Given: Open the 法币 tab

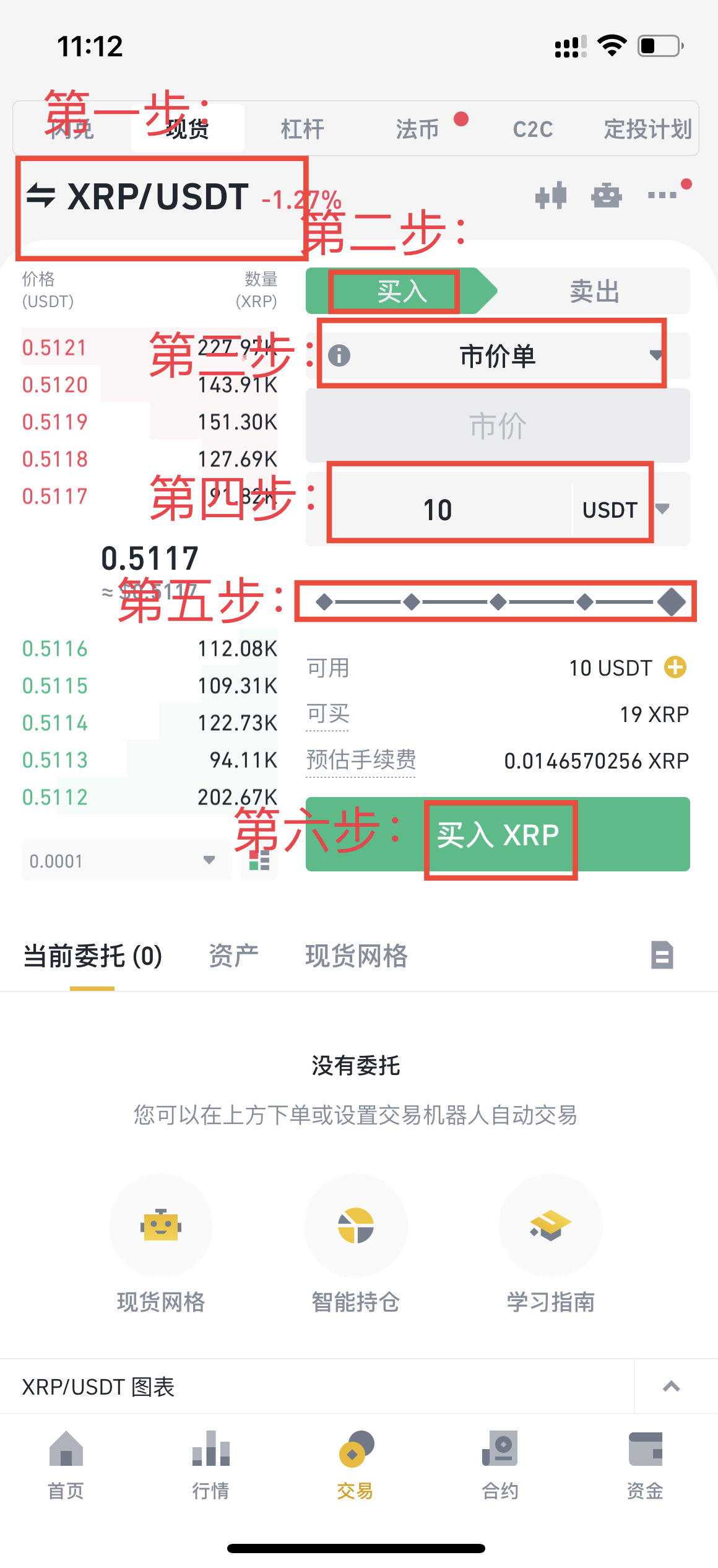Looking at the screenshot, I should pos(418,129).
